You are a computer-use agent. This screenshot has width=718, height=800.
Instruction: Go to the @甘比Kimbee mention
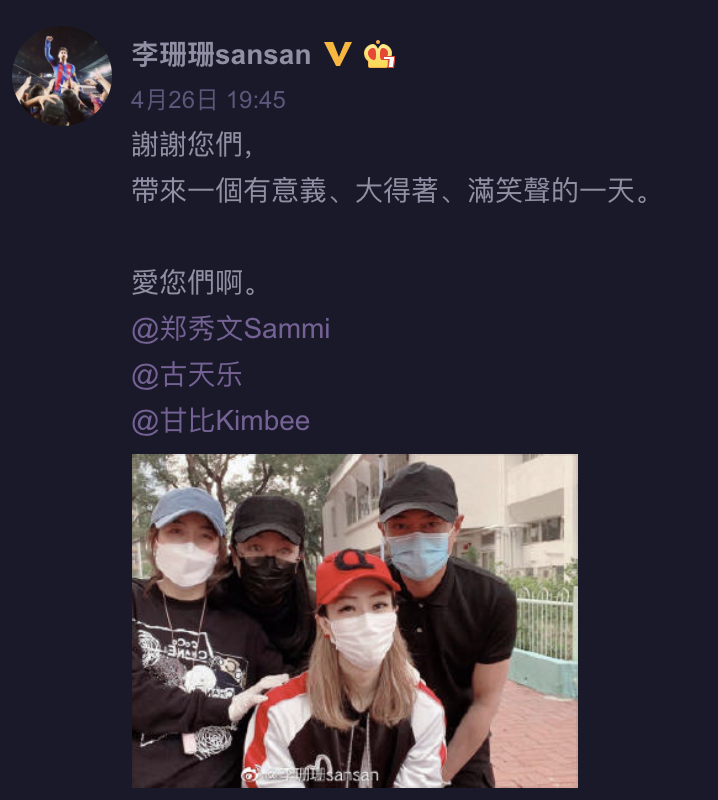(221, 421)
